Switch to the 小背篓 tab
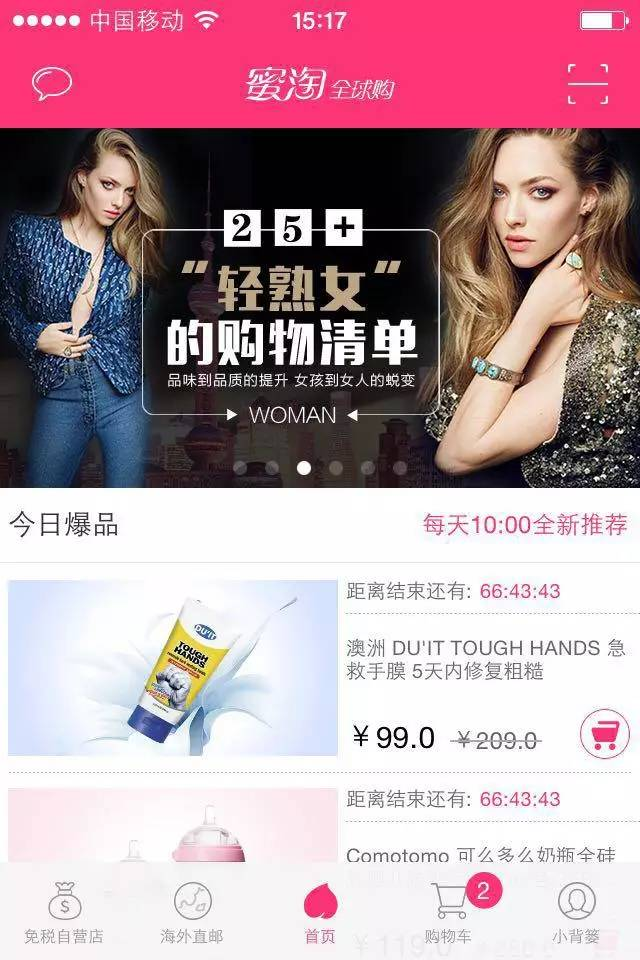Screen dimensions: 640x960 576,912
